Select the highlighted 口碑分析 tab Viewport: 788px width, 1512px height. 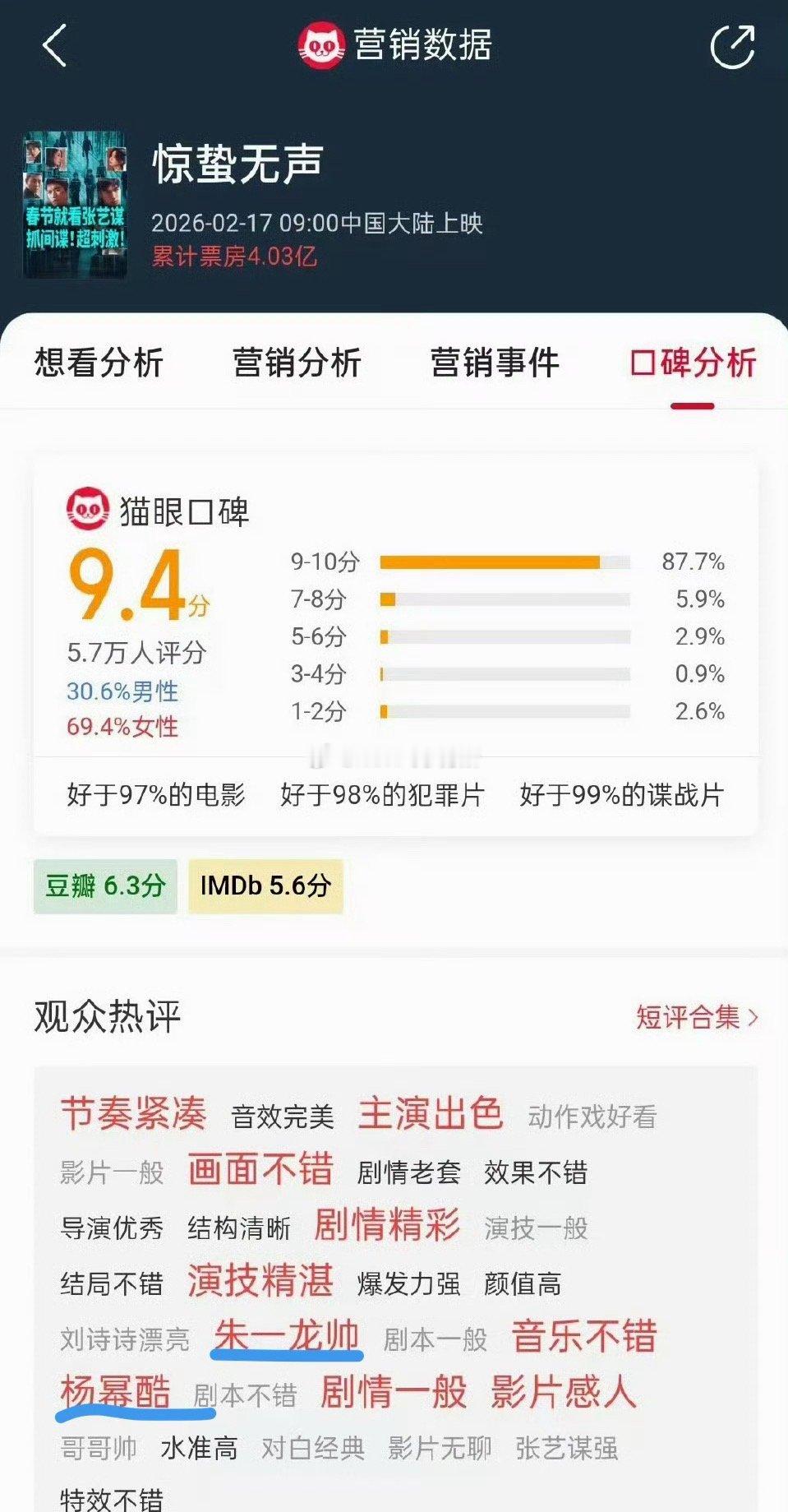(692, 366)
